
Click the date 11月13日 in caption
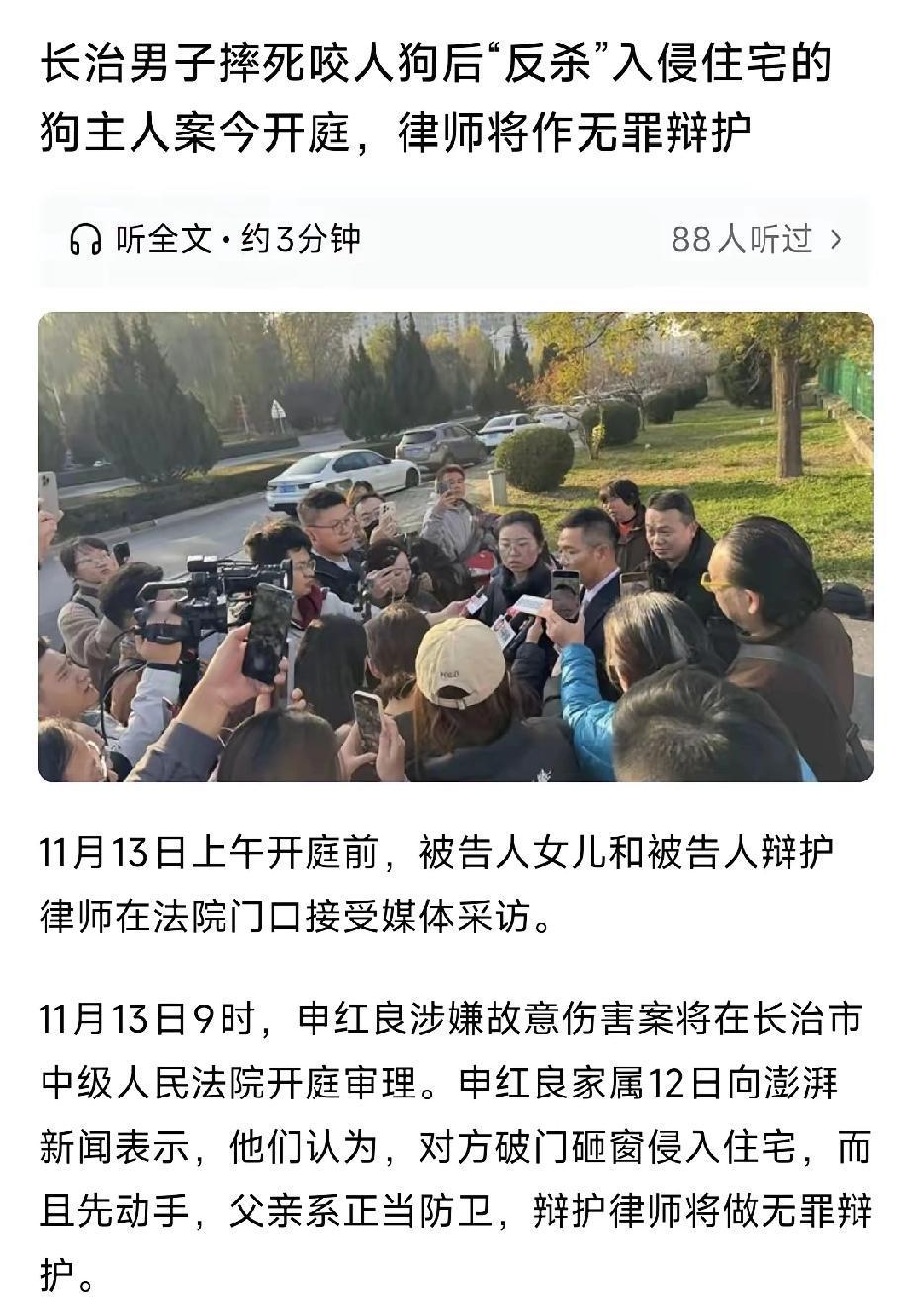(114, 854)
